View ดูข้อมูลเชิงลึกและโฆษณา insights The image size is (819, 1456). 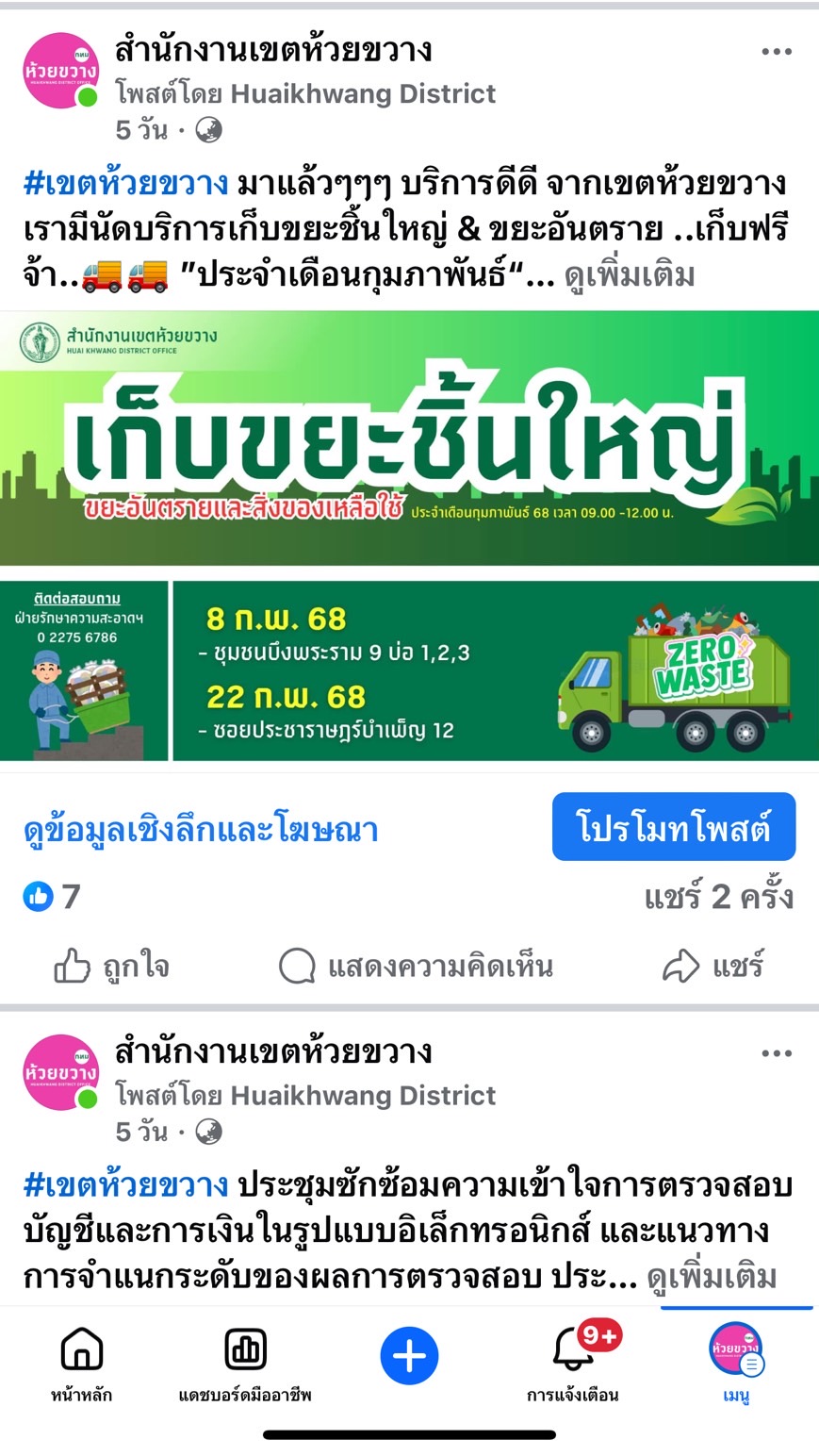tap(201, 830)
